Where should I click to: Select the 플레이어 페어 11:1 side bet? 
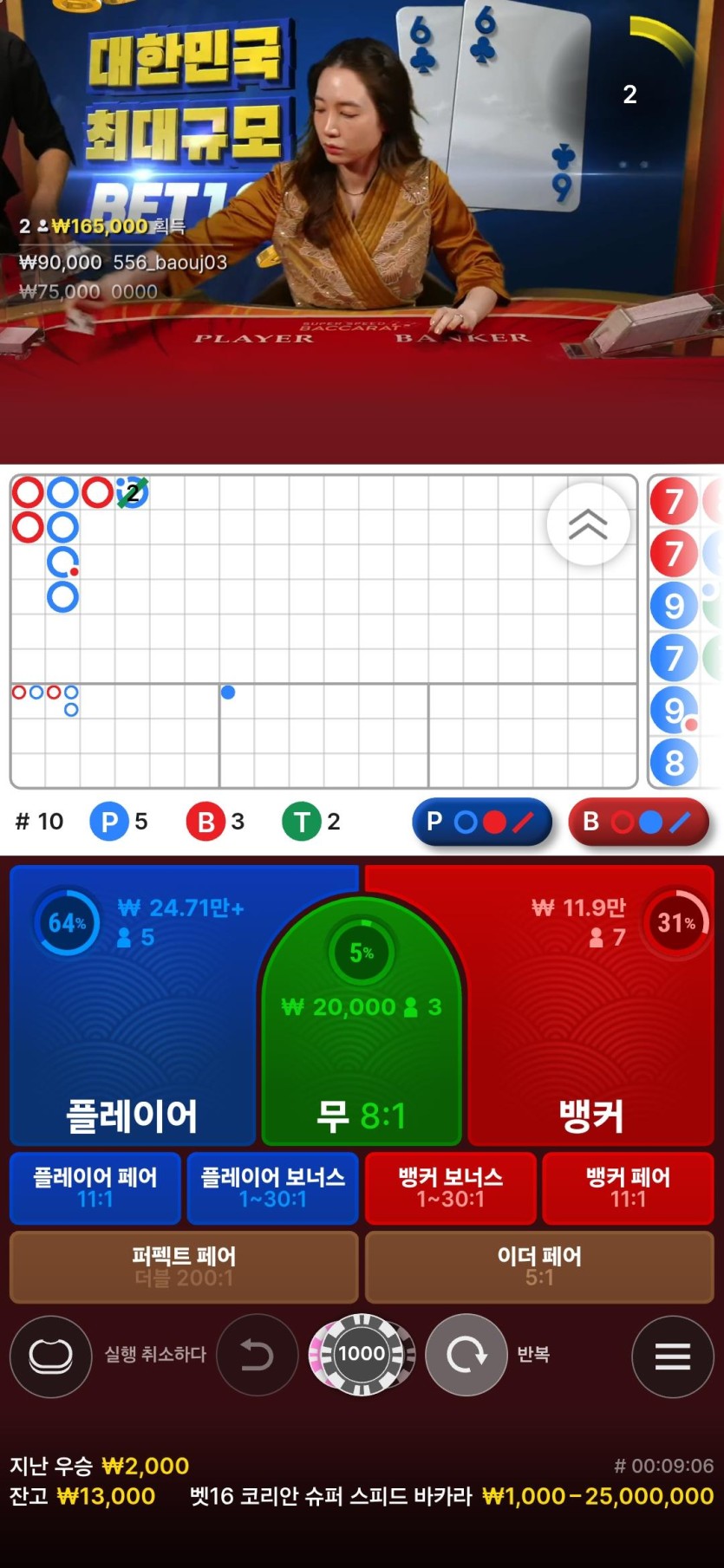point(95,1187)
